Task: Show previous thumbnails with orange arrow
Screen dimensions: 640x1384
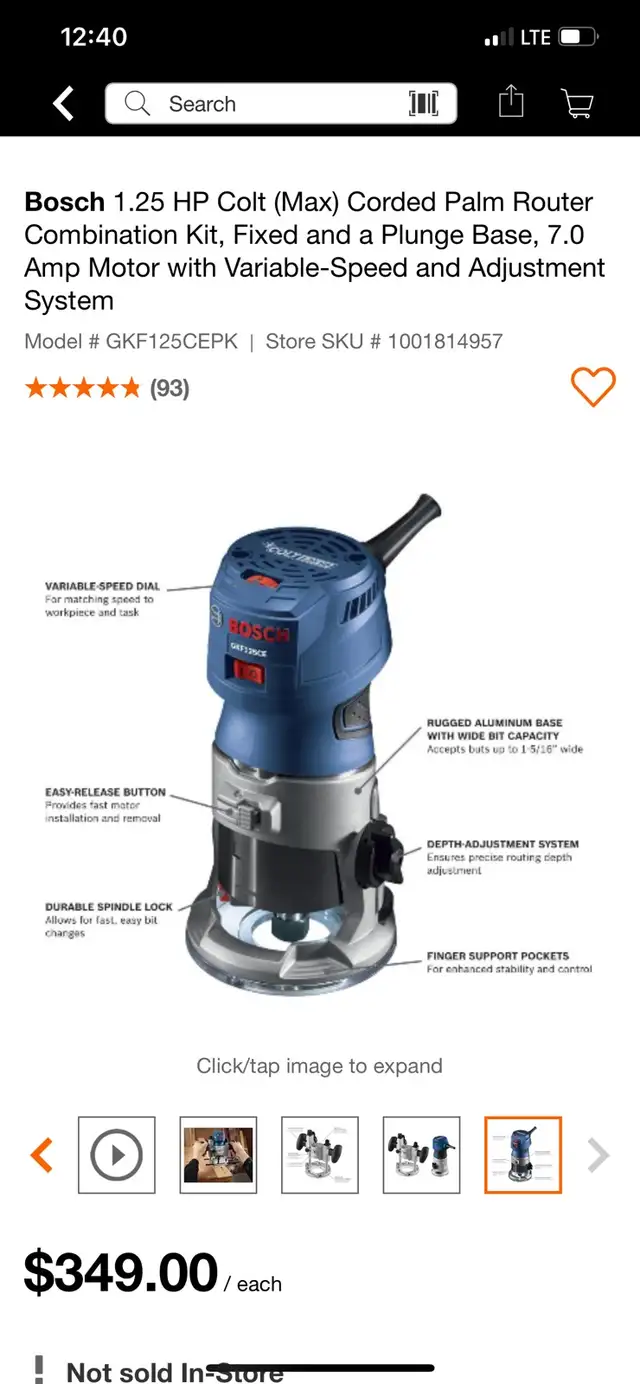Action: [x=41, y=1155]
